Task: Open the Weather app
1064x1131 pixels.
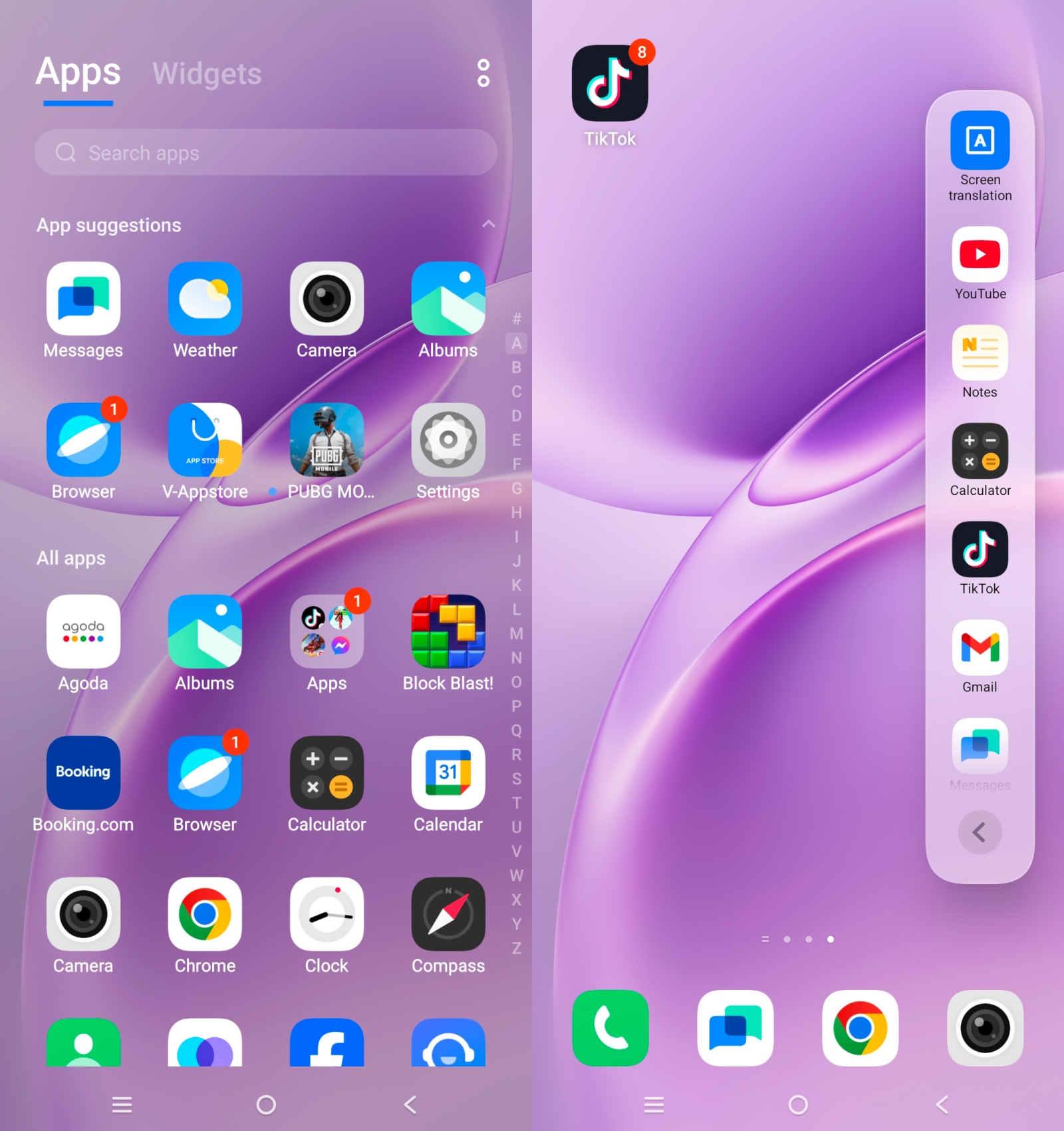Action: click(205, 299)
